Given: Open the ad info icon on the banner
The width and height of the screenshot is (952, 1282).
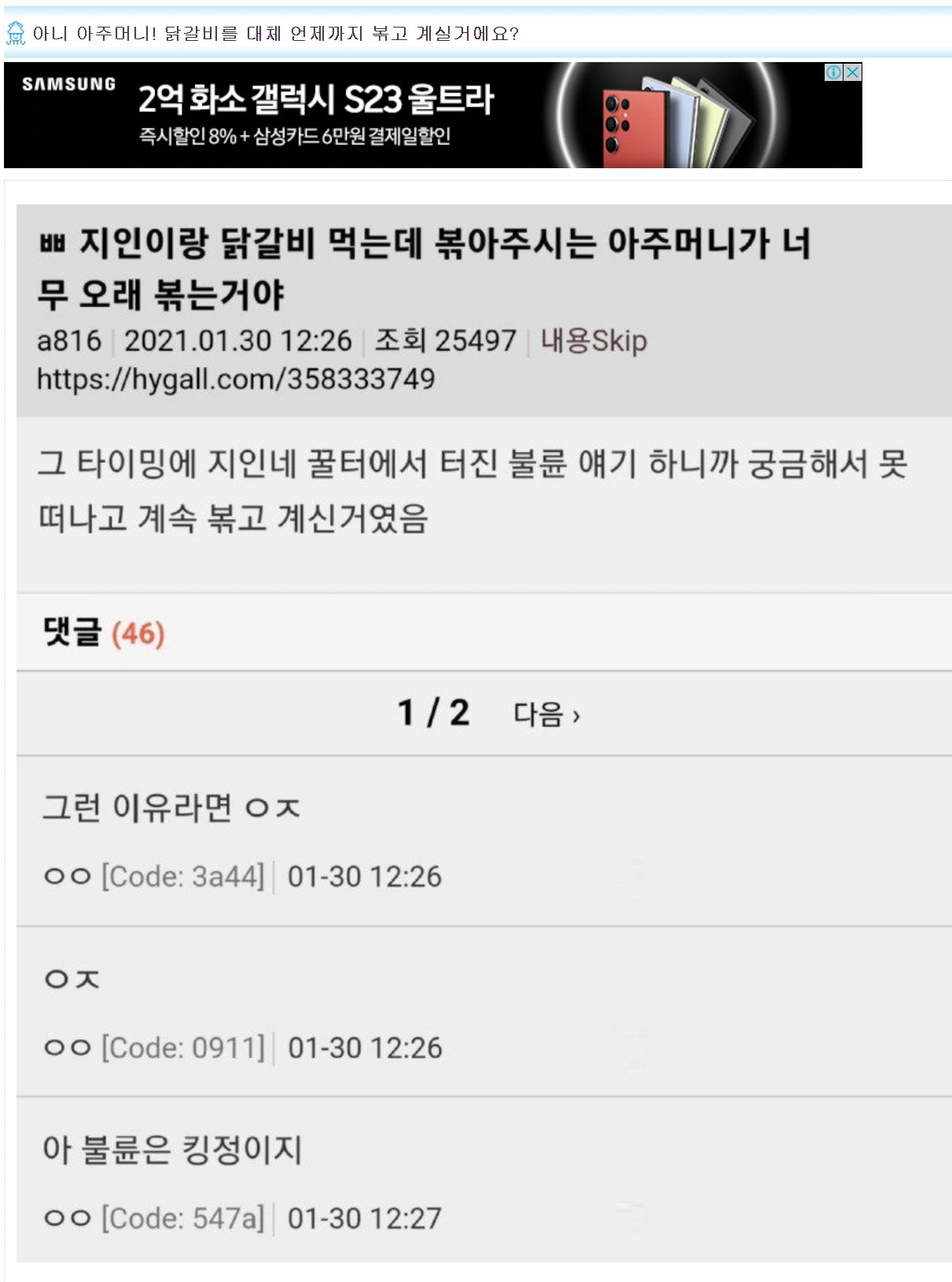Looking at the screenshot, I should [x=834, y=72].
